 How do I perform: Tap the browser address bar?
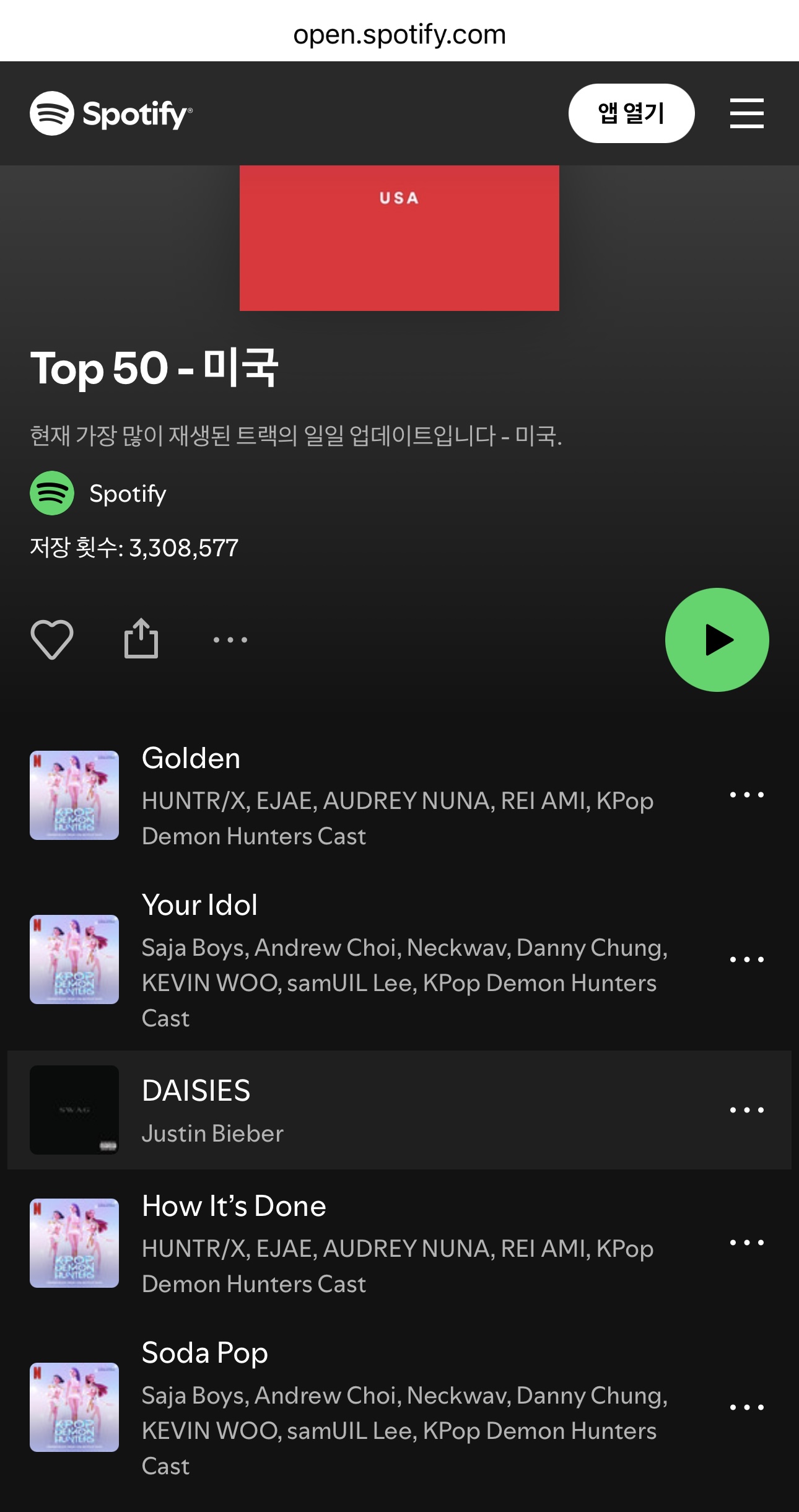click(x=399, y=34)
